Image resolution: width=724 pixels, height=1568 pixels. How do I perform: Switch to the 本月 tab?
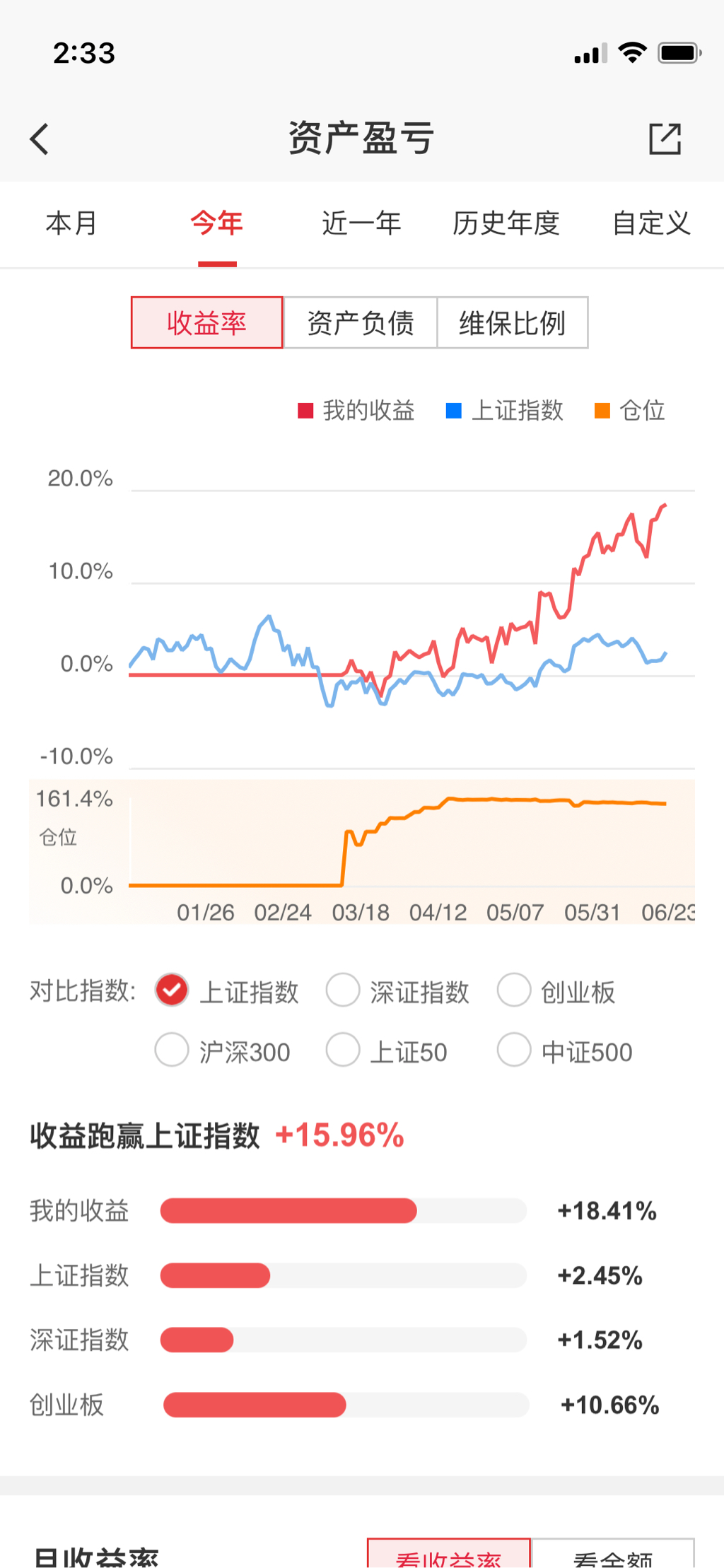click(x=71, y=223)
